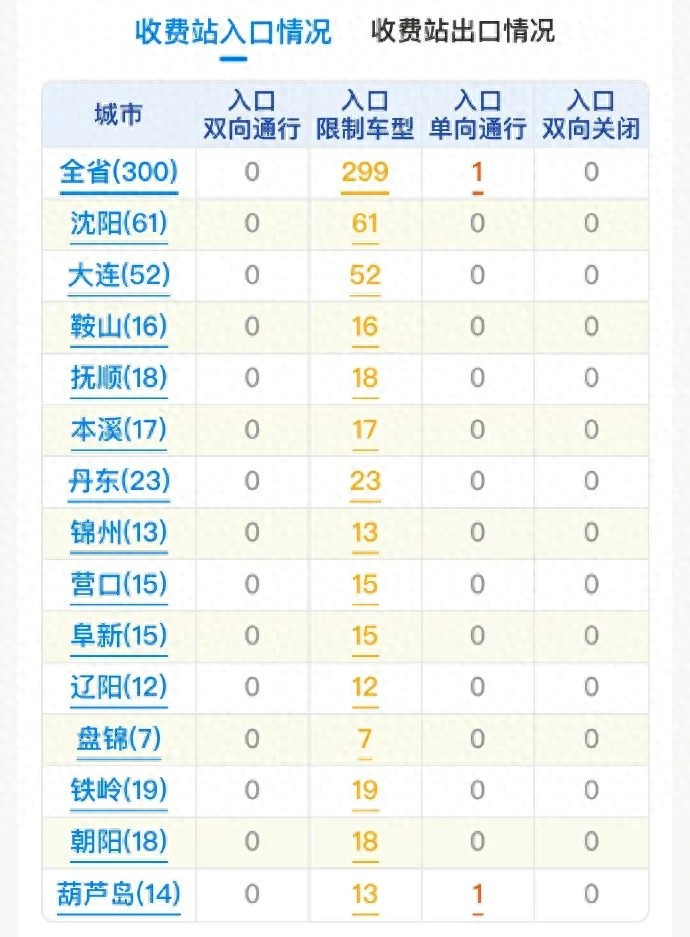
Task: Tap the one-way count 1 in 葫芦岛 row
Action: coord(478,893)
